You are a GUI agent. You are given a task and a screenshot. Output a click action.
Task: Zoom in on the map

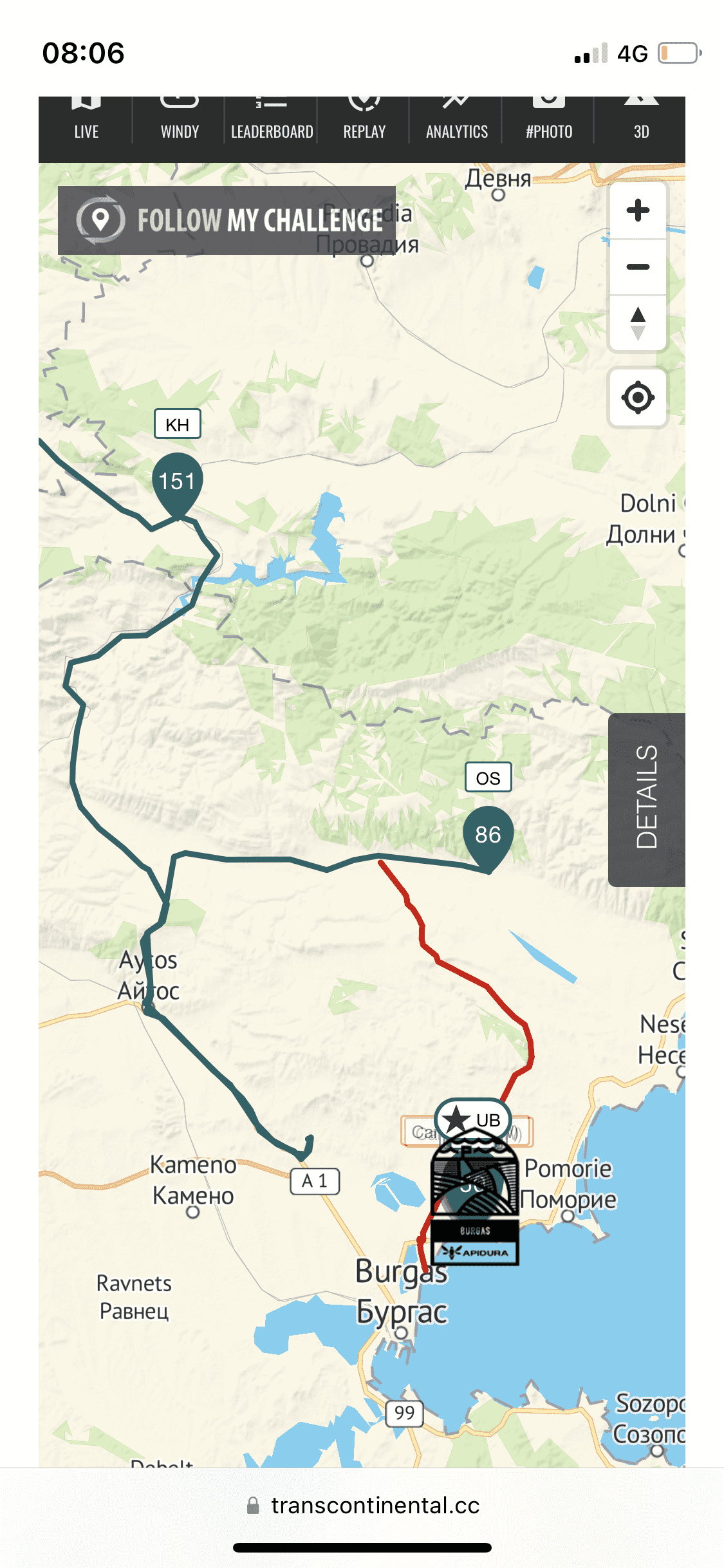pyautogui.click(x=638, y=211)
